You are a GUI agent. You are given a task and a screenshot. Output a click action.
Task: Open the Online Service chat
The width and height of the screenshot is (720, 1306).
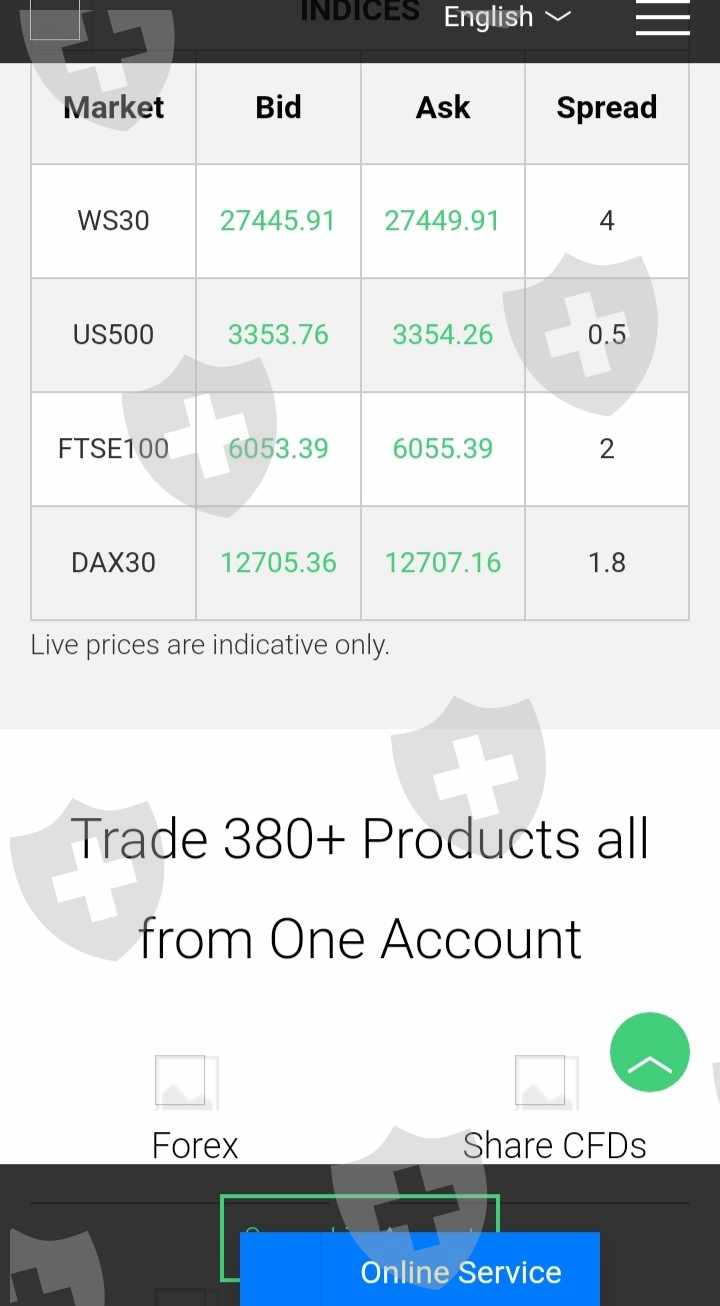[x=460, y=1271]
